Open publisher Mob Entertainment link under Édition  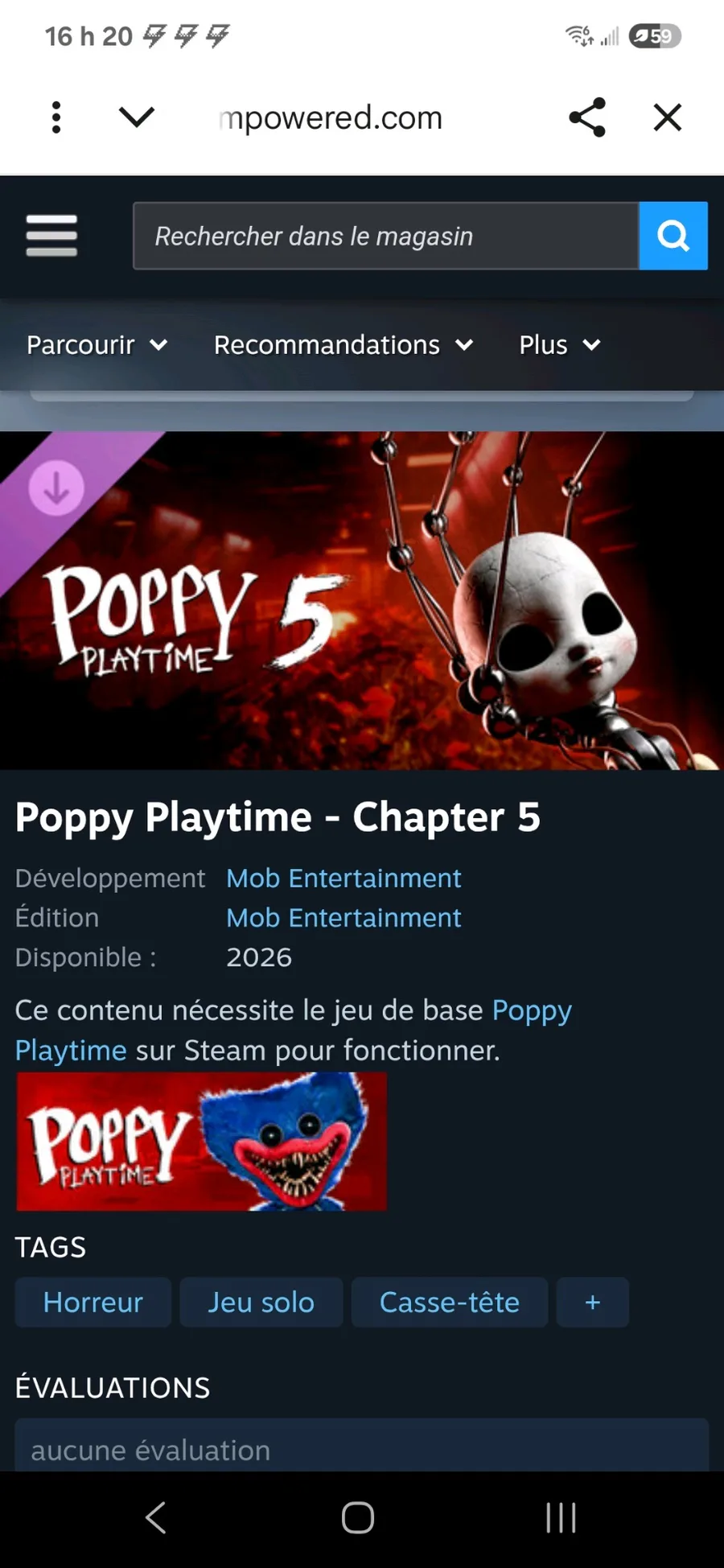(x=343, y=917)
